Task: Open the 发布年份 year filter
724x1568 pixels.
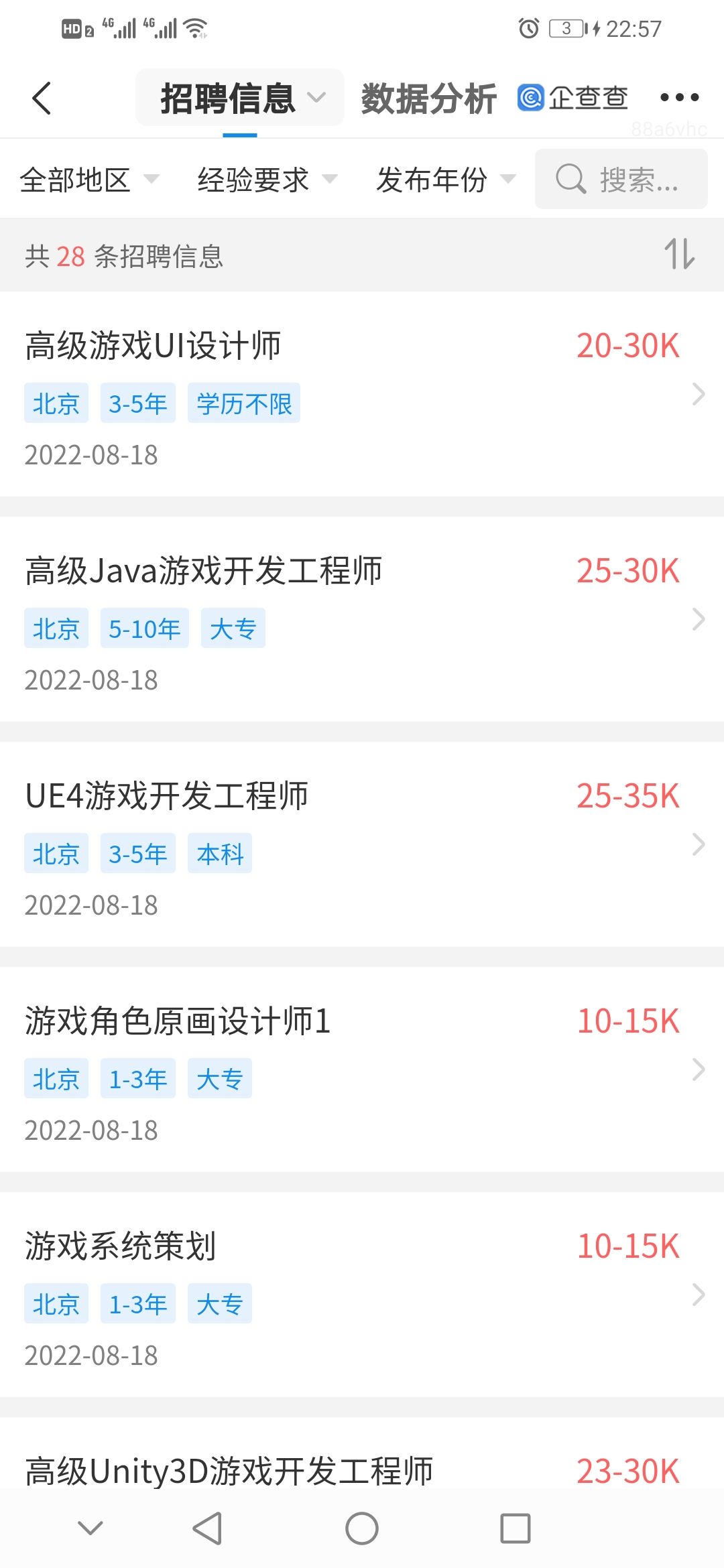Action: (x=446, y=180)
